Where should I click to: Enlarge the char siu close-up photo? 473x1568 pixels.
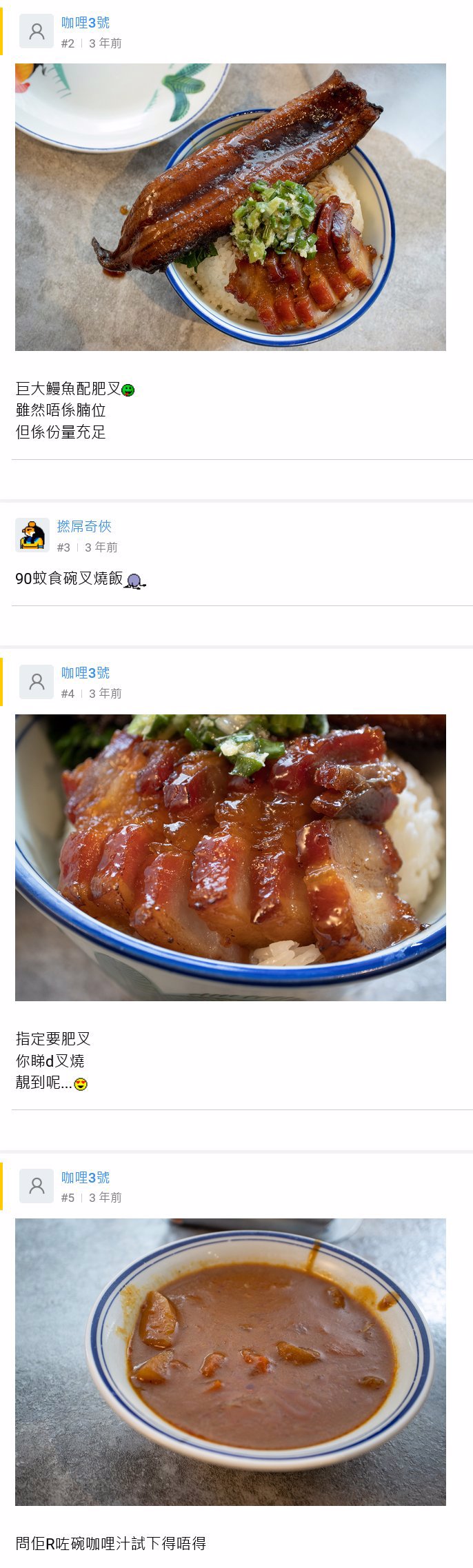(x=230, y=858)
